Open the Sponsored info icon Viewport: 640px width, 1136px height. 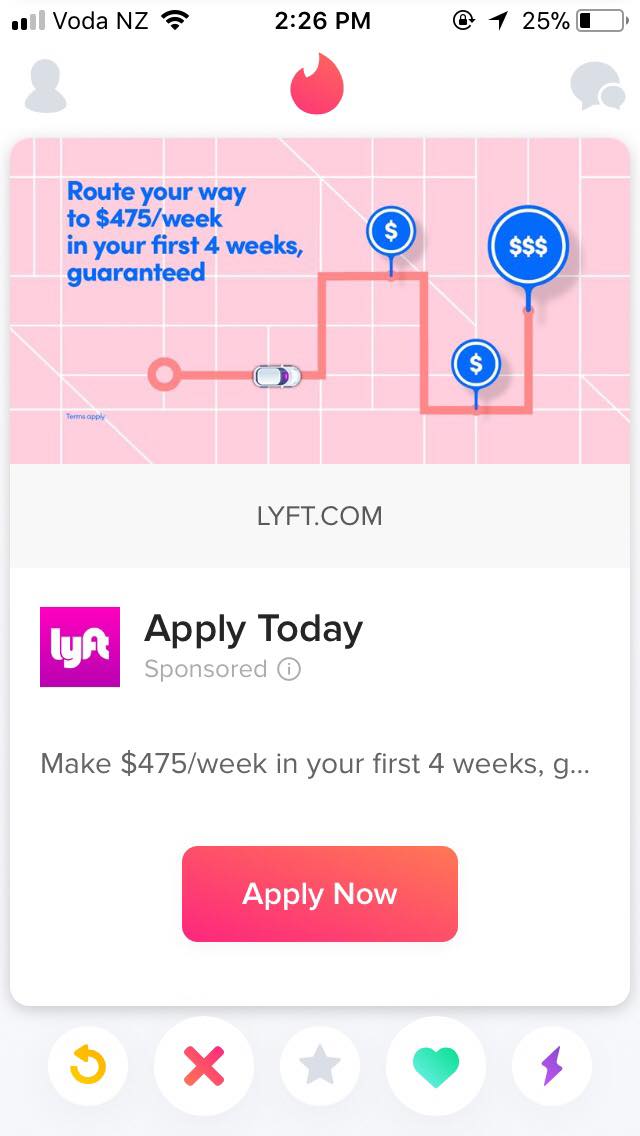[x=289, y=669]
